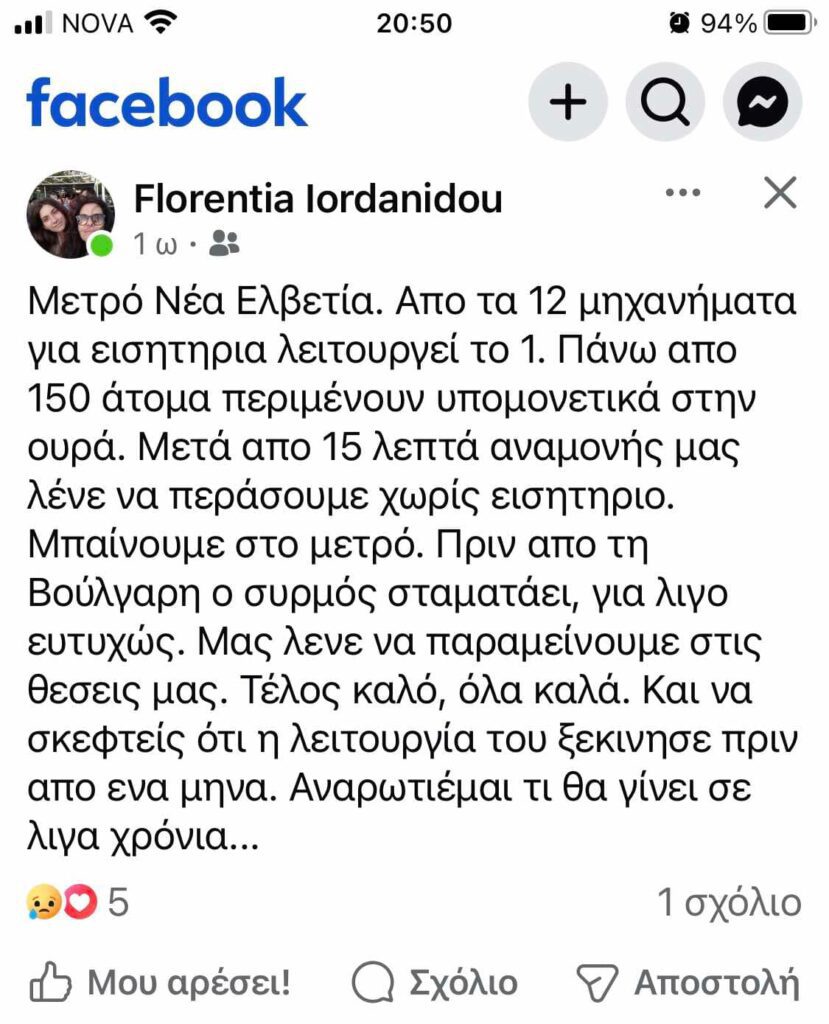Tap the plus create button
The image size is (829, 1024).
(x=568, y=102)
